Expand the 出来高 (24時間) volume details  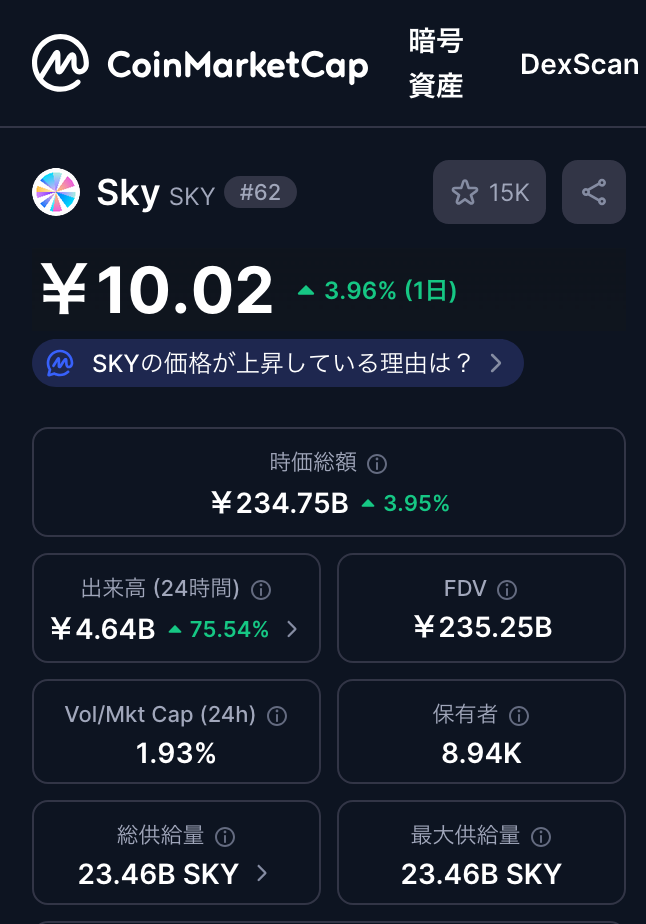[292, 629]
